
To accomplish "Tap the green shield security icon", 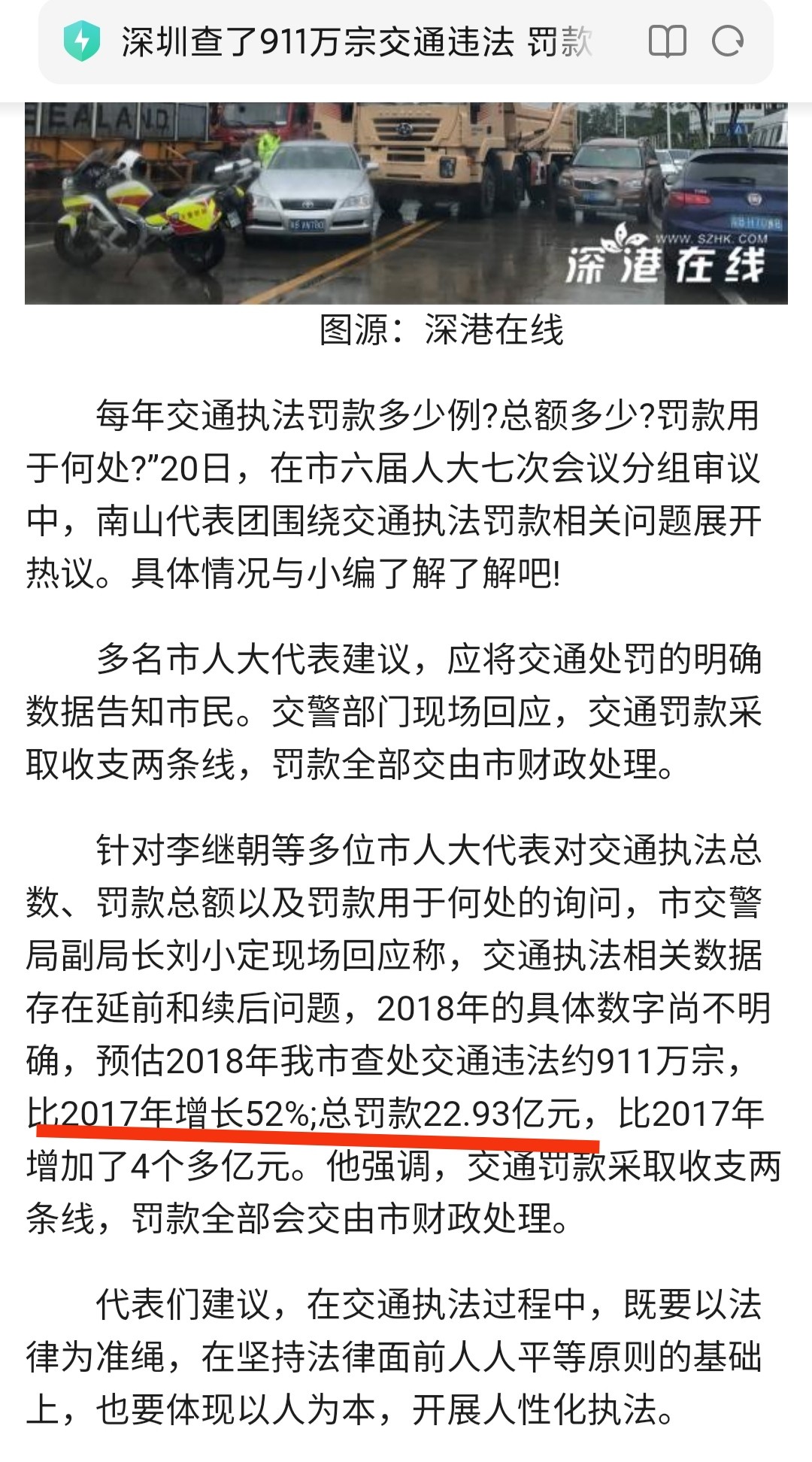I will click(x=81, y=41).
